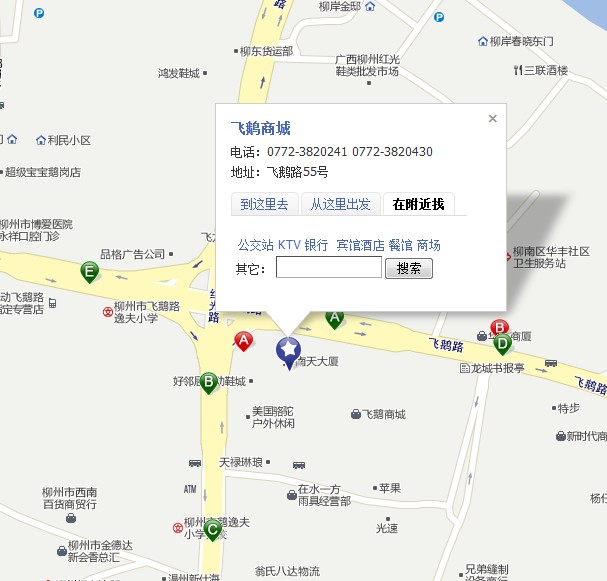Image resolution: width=607 pixels, height=581 pixels.
Task: Switch to the 从这里出发 tab
Action: tap(340, 204)
